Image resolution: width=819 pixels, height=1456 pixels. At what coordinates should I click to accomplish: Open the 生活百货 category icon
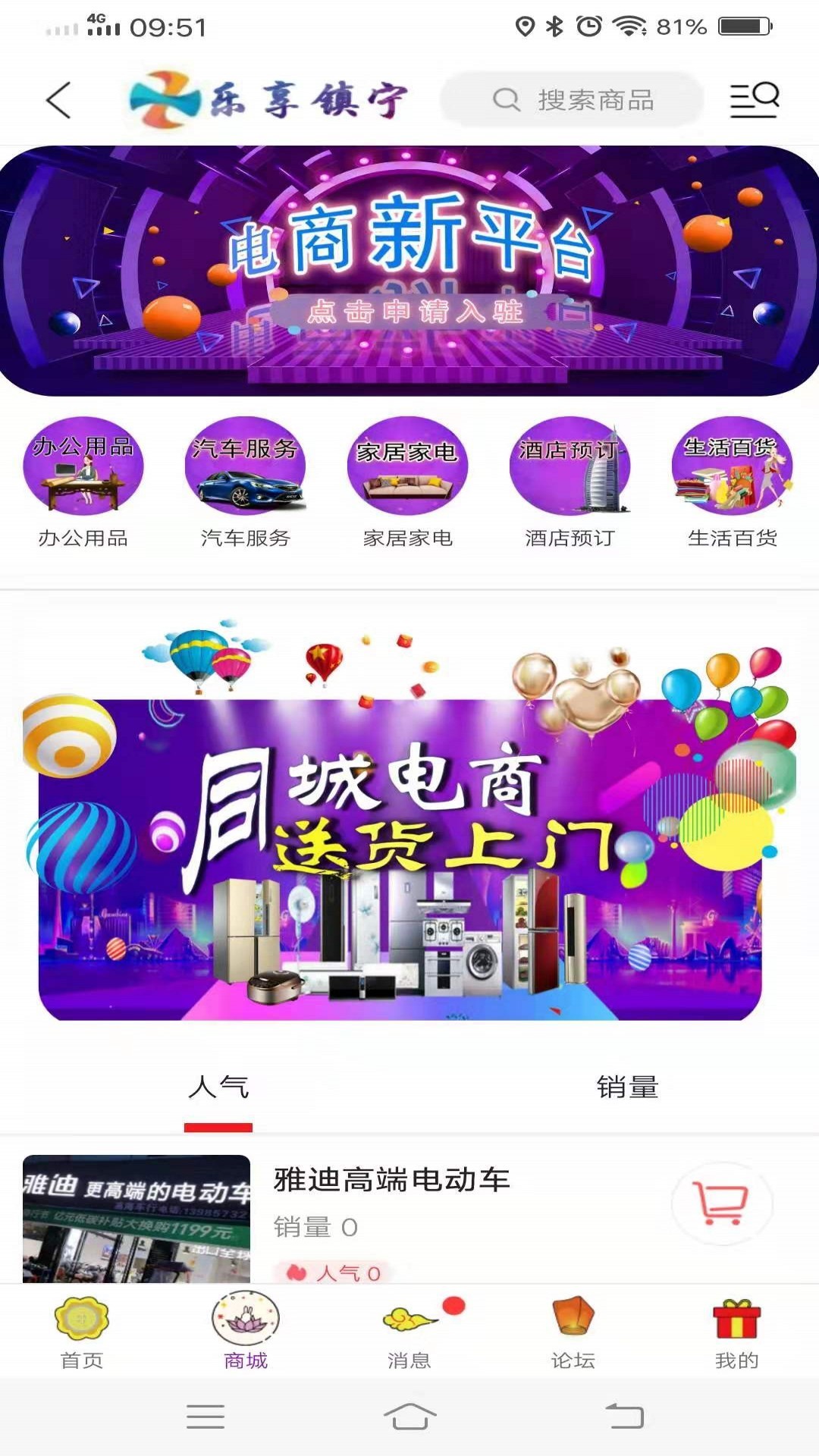click(x=733, y=468)
